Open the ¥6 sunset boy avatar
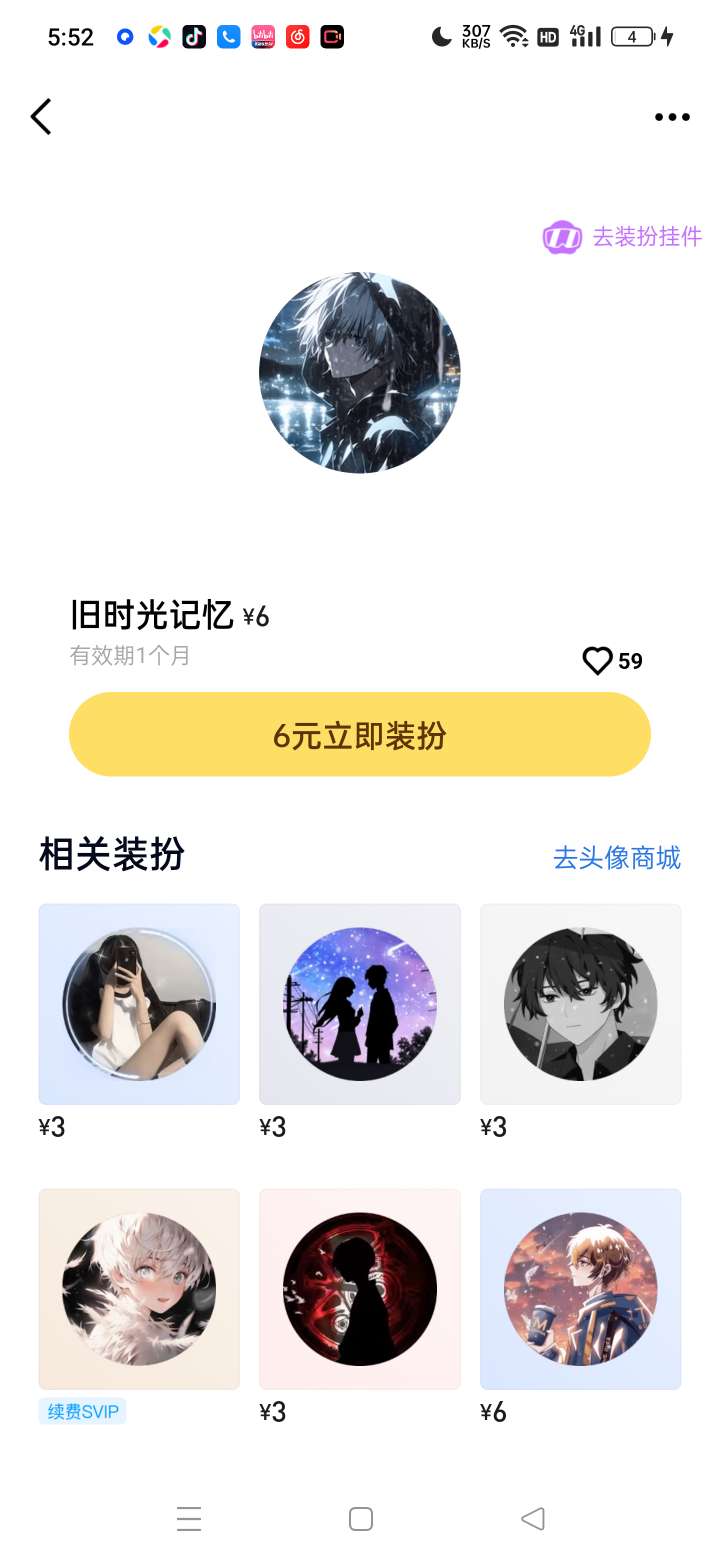720x1560 pixels. click(x=581, y=1289)
